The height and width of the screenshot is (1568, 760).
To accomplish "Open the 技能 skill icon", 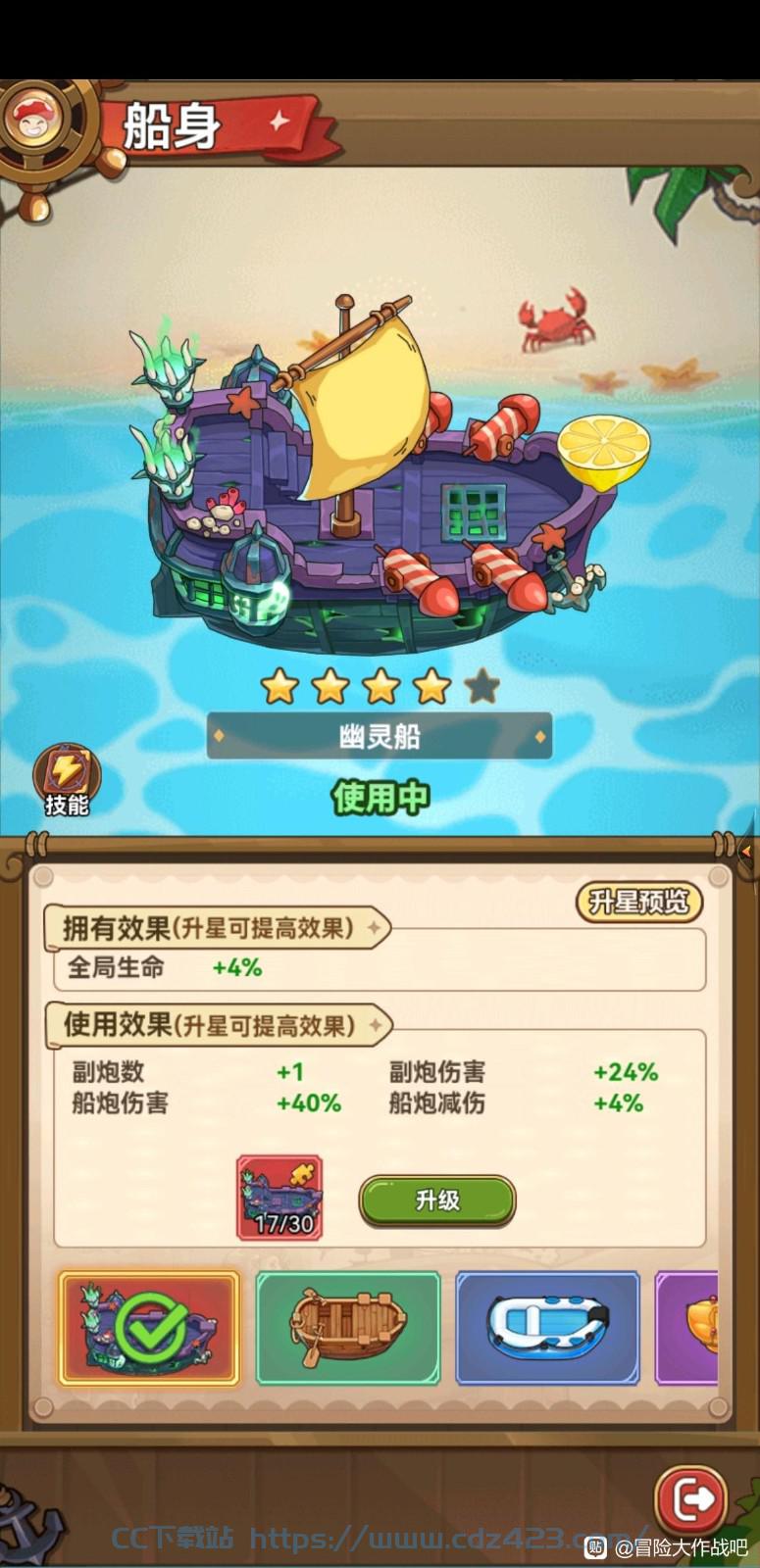I will point(67,780).
